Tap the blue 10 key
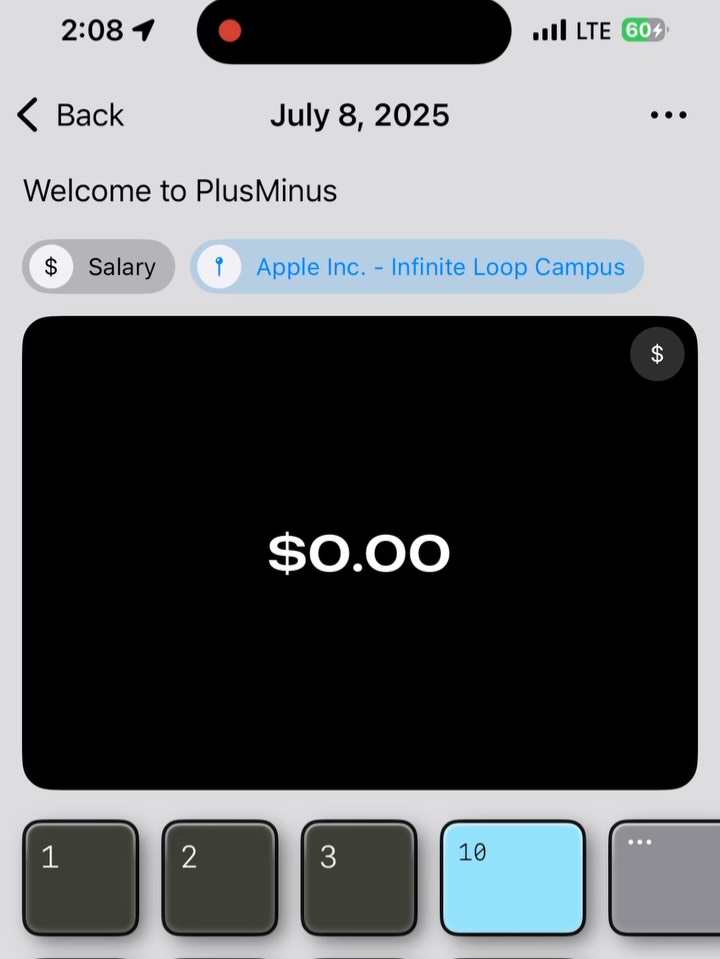Viewport: 720px width, 959px height. 512,877
